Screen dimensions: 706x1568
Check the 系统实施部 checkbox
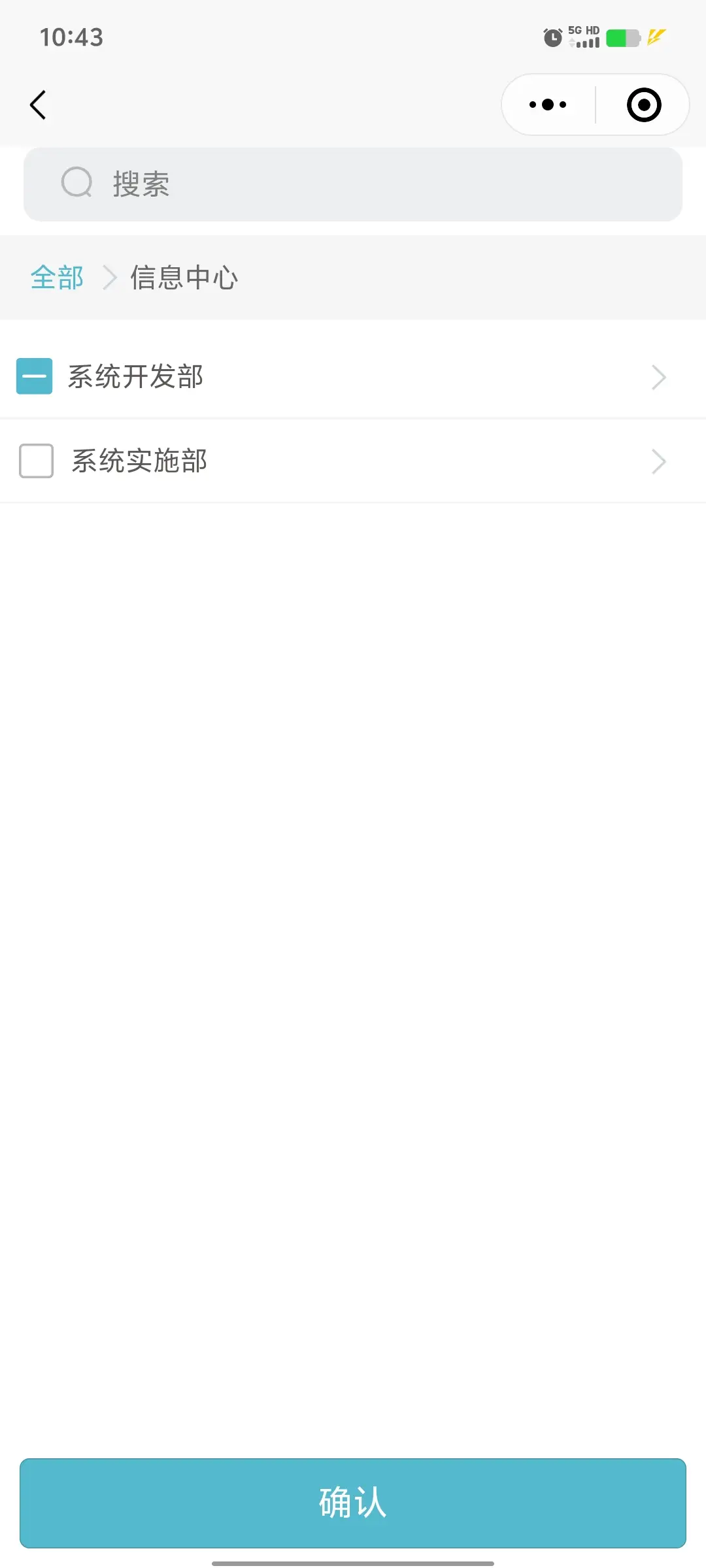tap(36, 461)
